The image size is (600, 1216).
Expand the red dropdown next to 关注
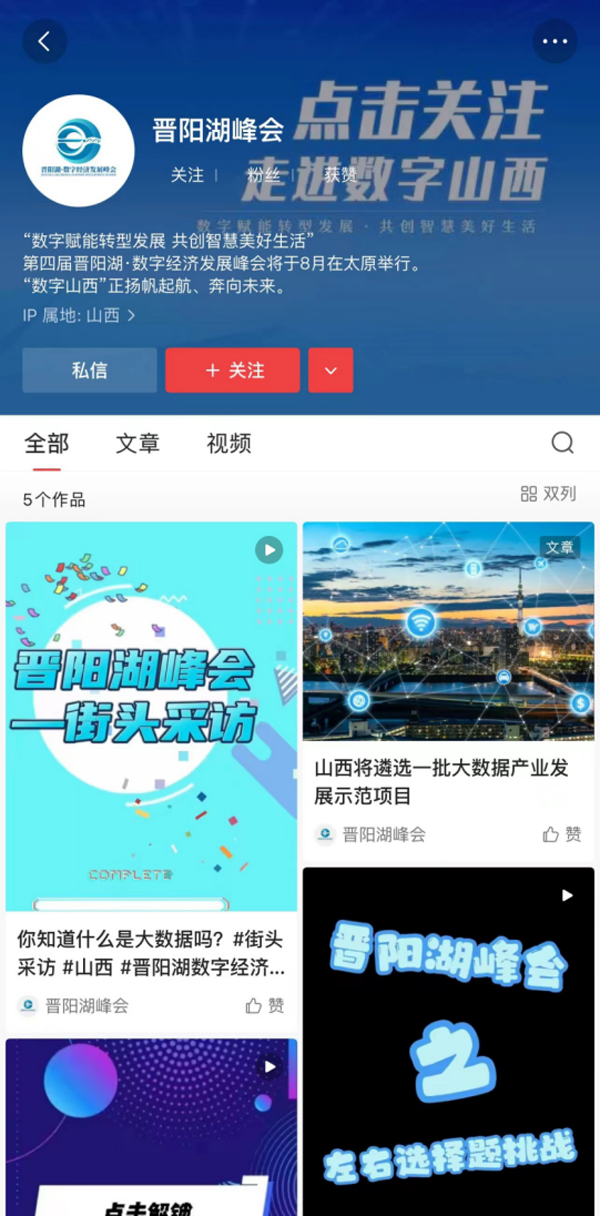pyautogui.click(x=331, y=370)
